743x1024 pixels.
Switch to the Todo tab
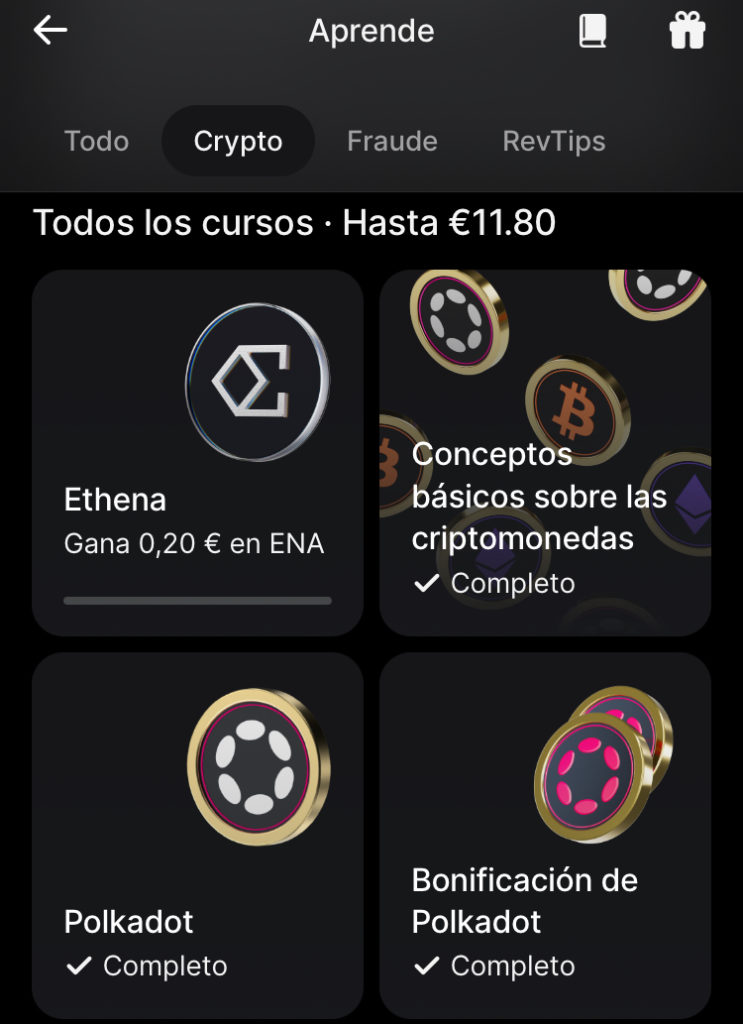tap(96, 141)
